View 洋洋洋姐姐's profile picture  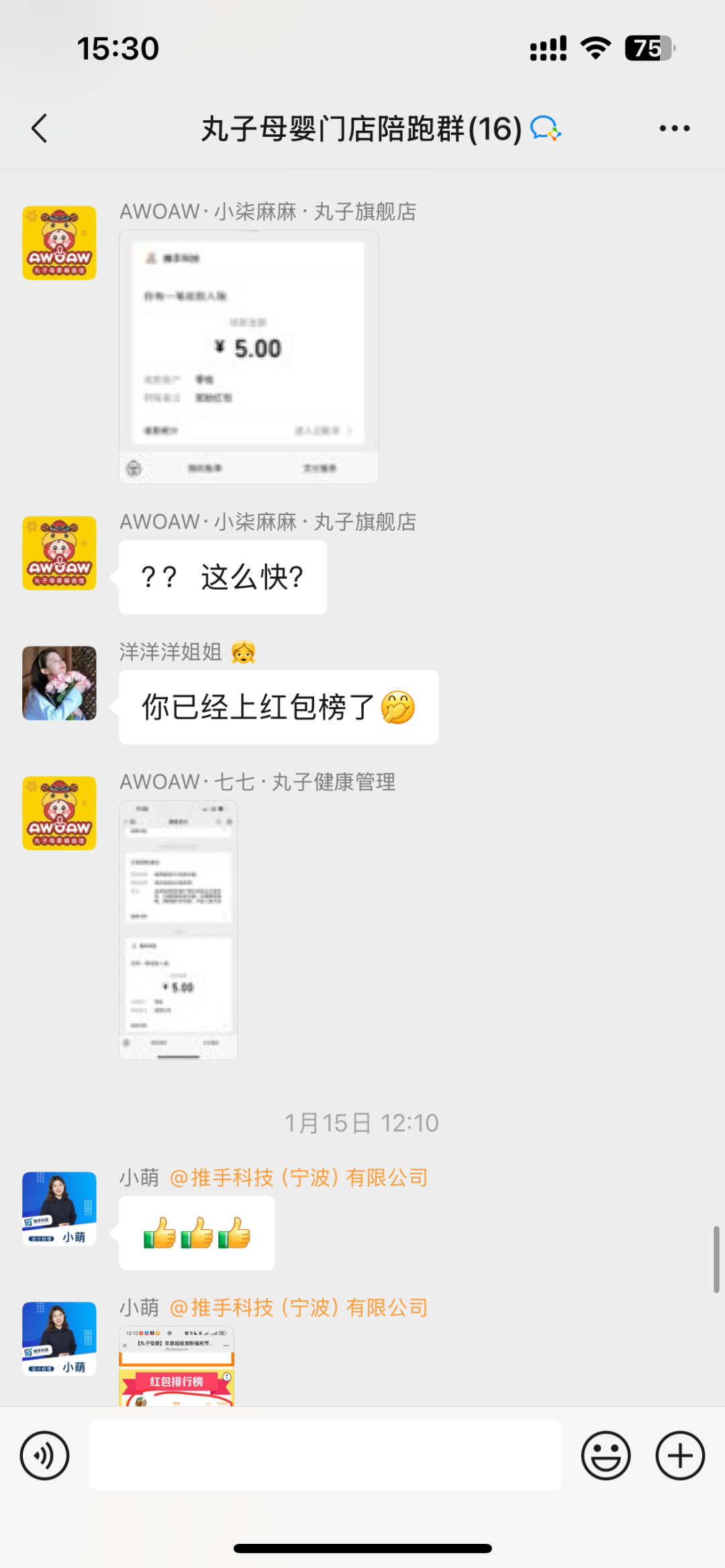tap(59, 683)
